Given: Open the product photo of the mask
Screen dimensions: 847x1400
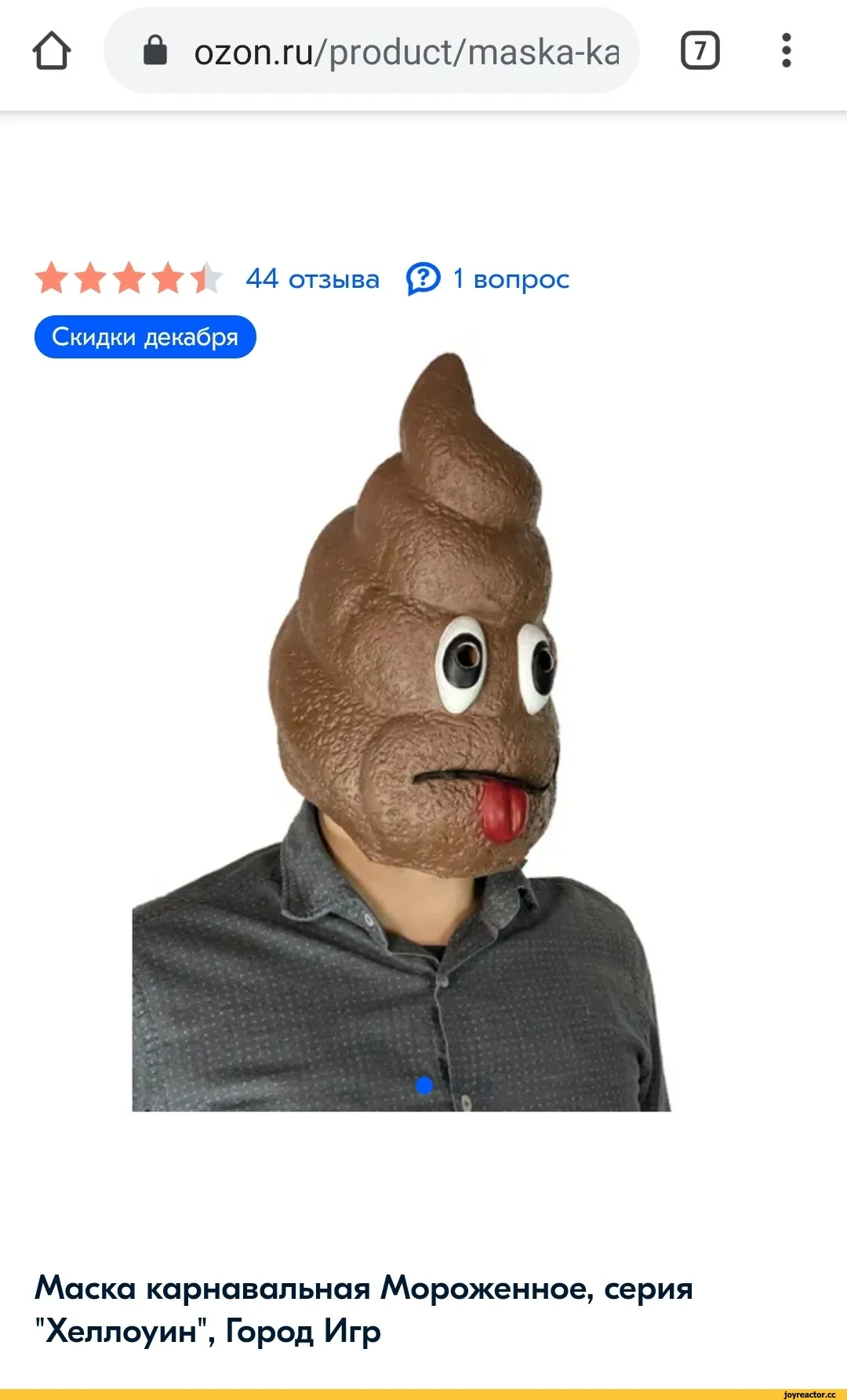Looking at the screenshot, I should coord(402,732).
